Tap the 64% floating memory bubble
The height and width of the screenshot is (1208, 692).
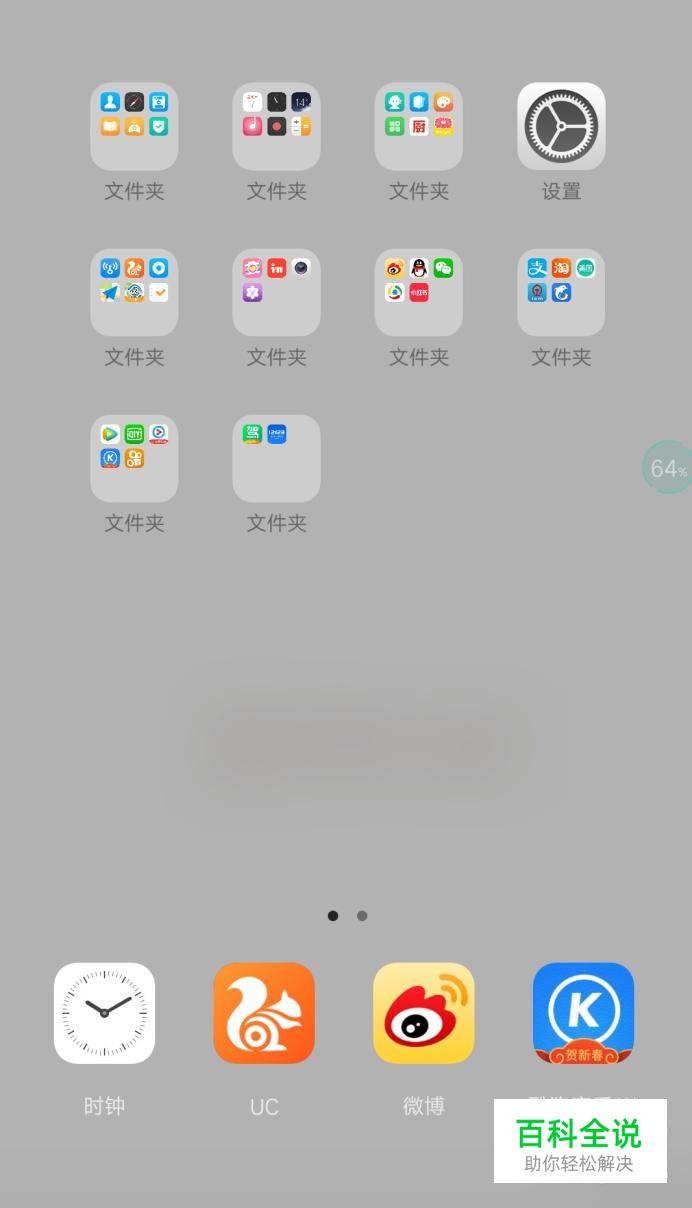click(666, 467)
